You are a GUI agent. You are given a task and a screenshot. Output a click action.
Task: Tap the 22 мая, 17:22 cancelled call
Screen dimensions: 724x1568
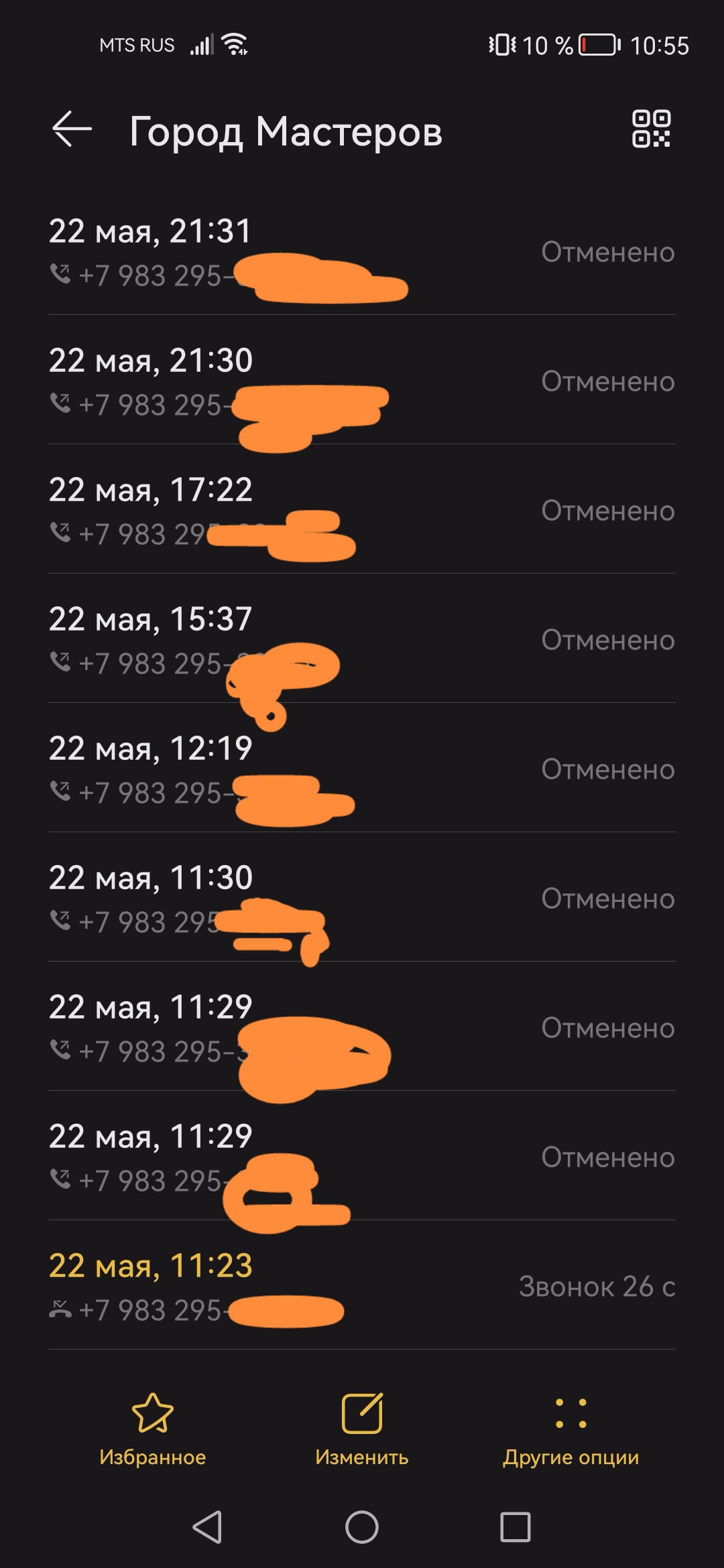tap(362, 511)
